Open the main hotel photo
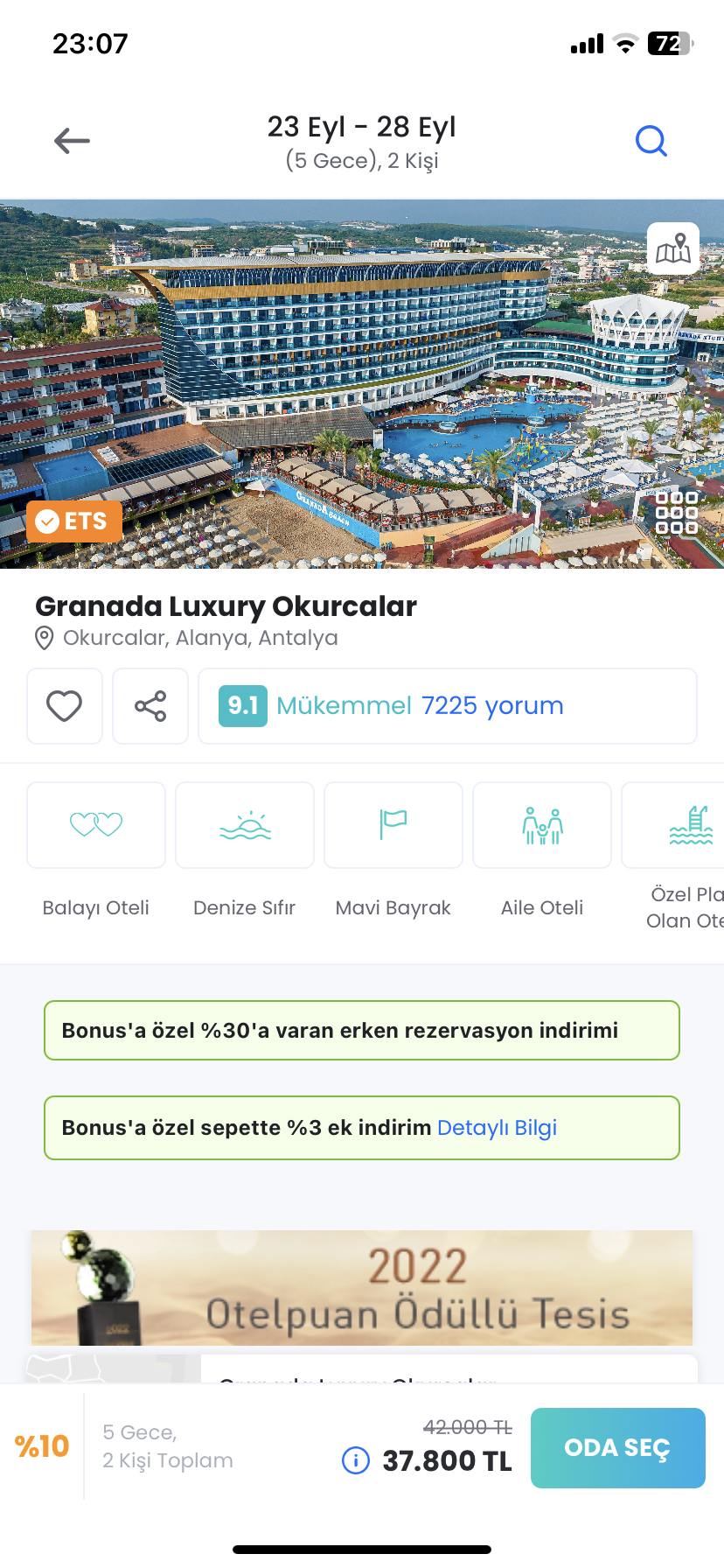The height and width of the screenshot is (1568, 724). pos(362,385)
